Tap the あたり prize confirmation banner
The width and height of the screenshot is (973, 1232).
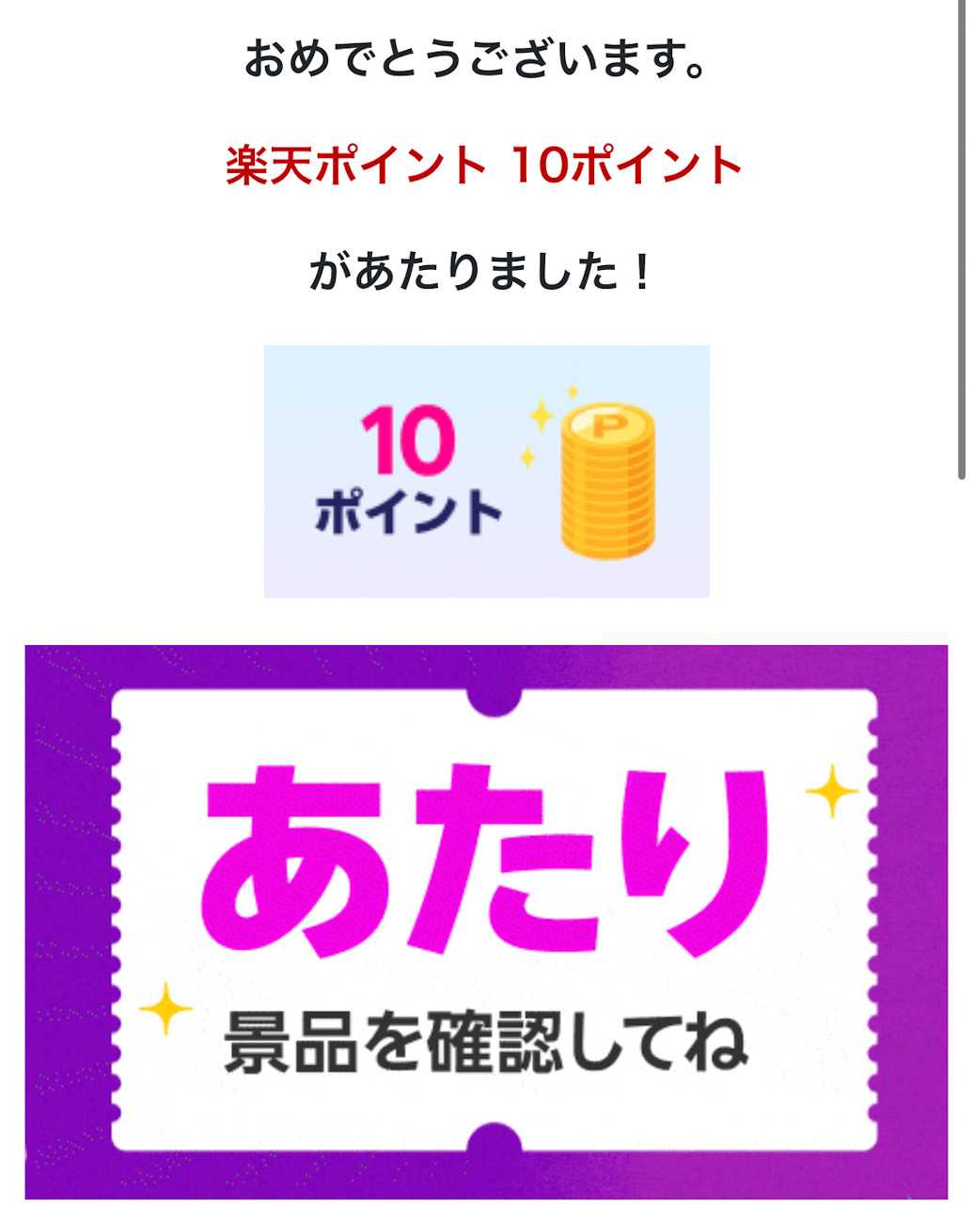[486, 922]
